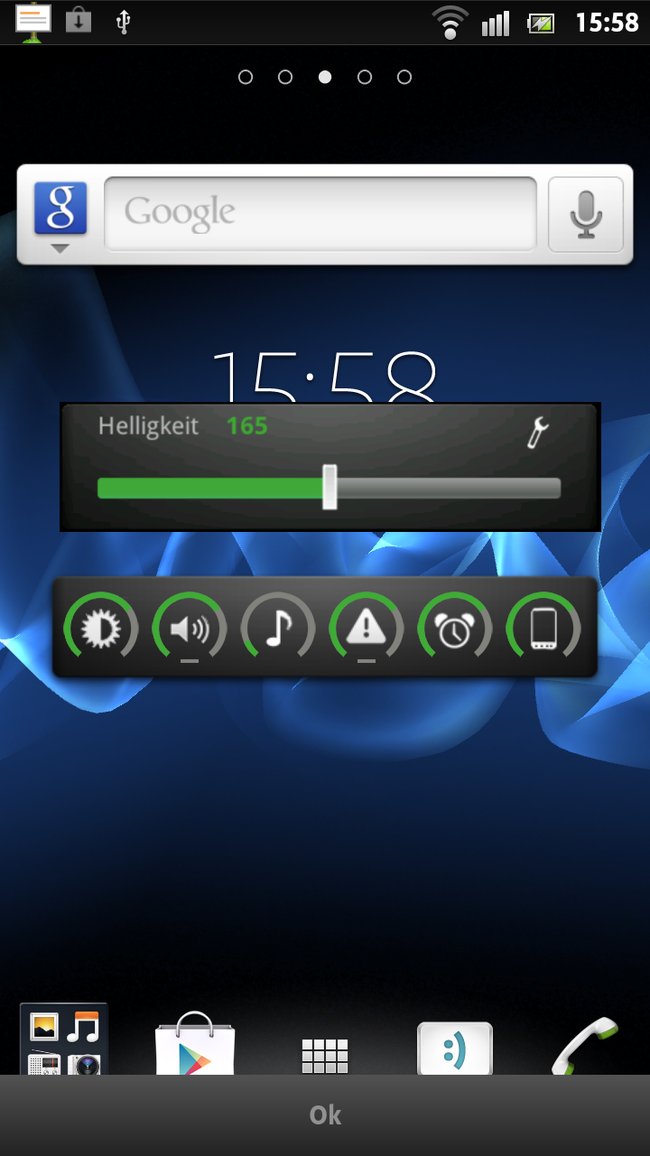Tap the Google search text field
The image size is (650, 1156).
pyautogui.click(x=320, y=214)
